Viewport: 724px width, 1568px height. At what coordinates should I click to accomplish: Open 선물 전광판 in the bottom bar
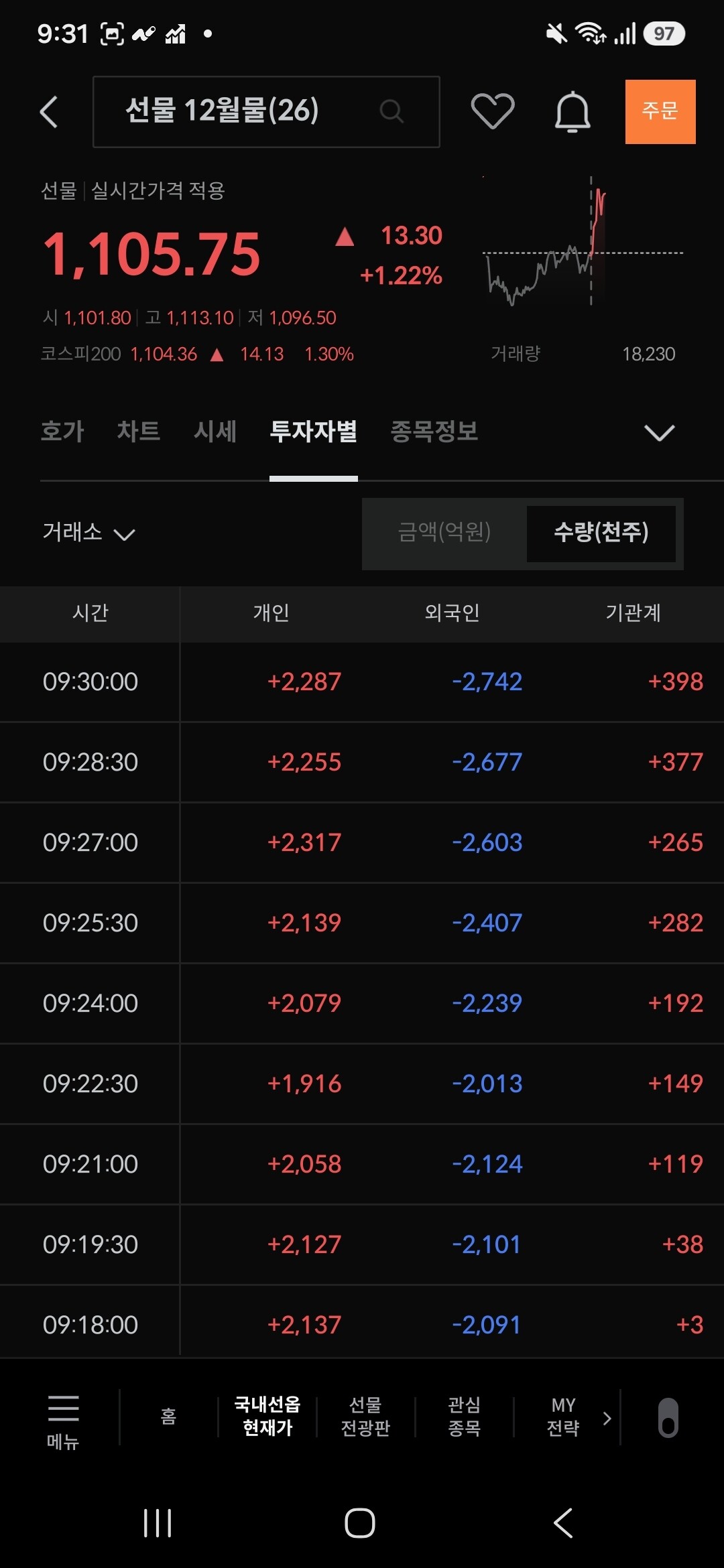tap(365, 1416)
